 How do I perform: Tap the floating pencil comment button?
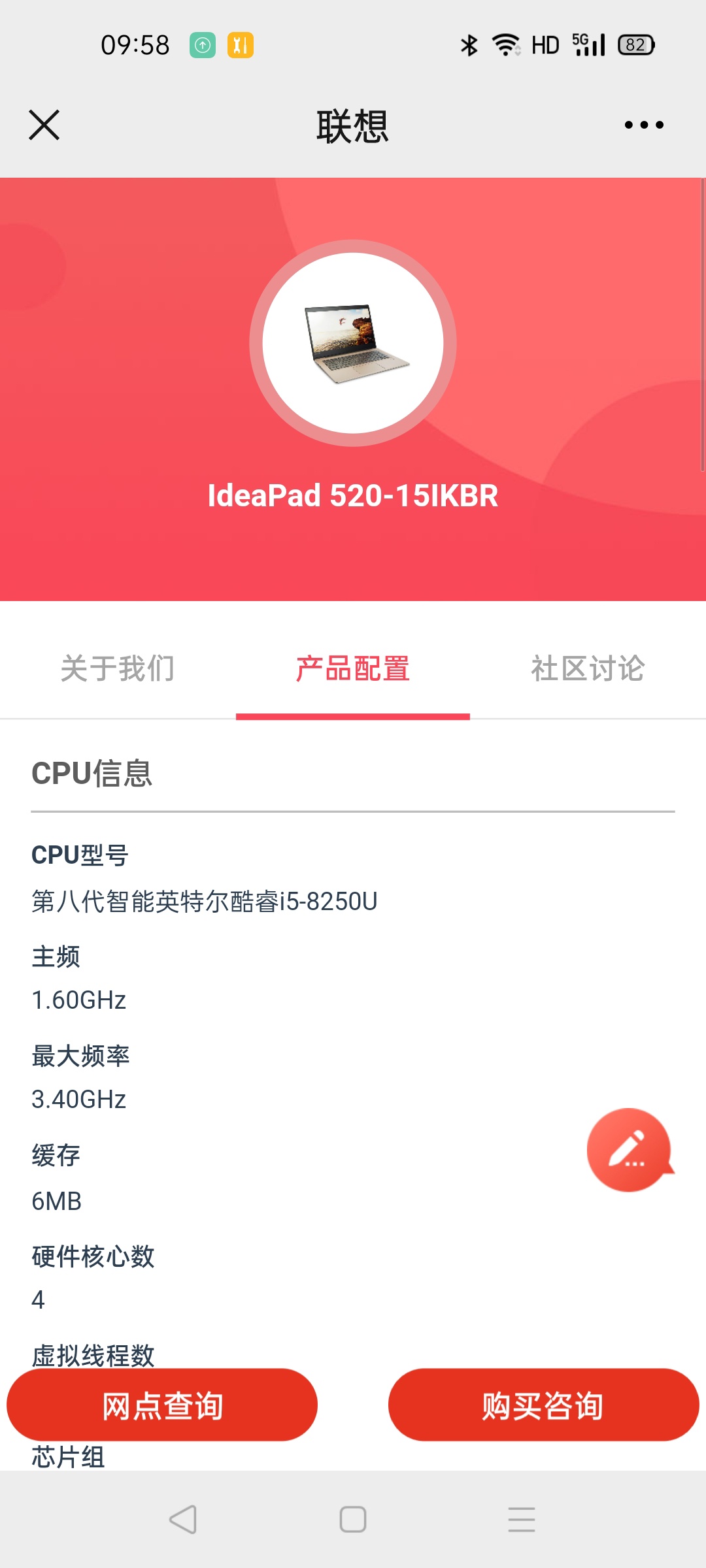pos(630,1150)
